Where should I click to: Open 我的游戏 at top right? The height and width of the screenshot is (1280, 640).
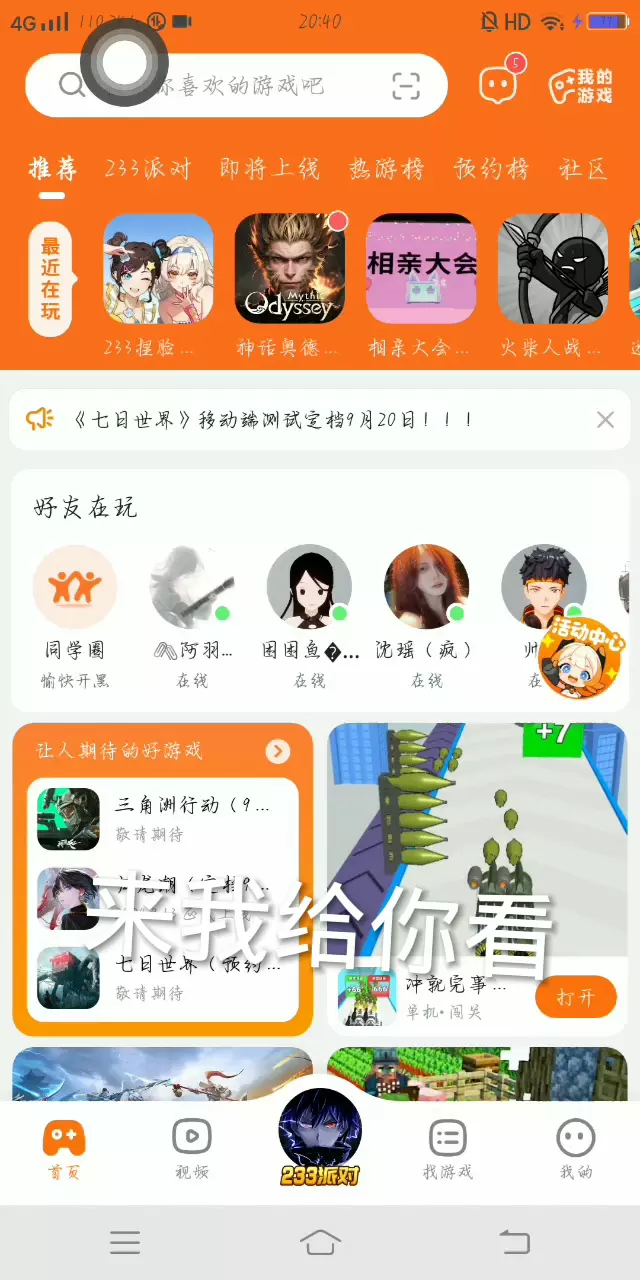coord(580,86)
